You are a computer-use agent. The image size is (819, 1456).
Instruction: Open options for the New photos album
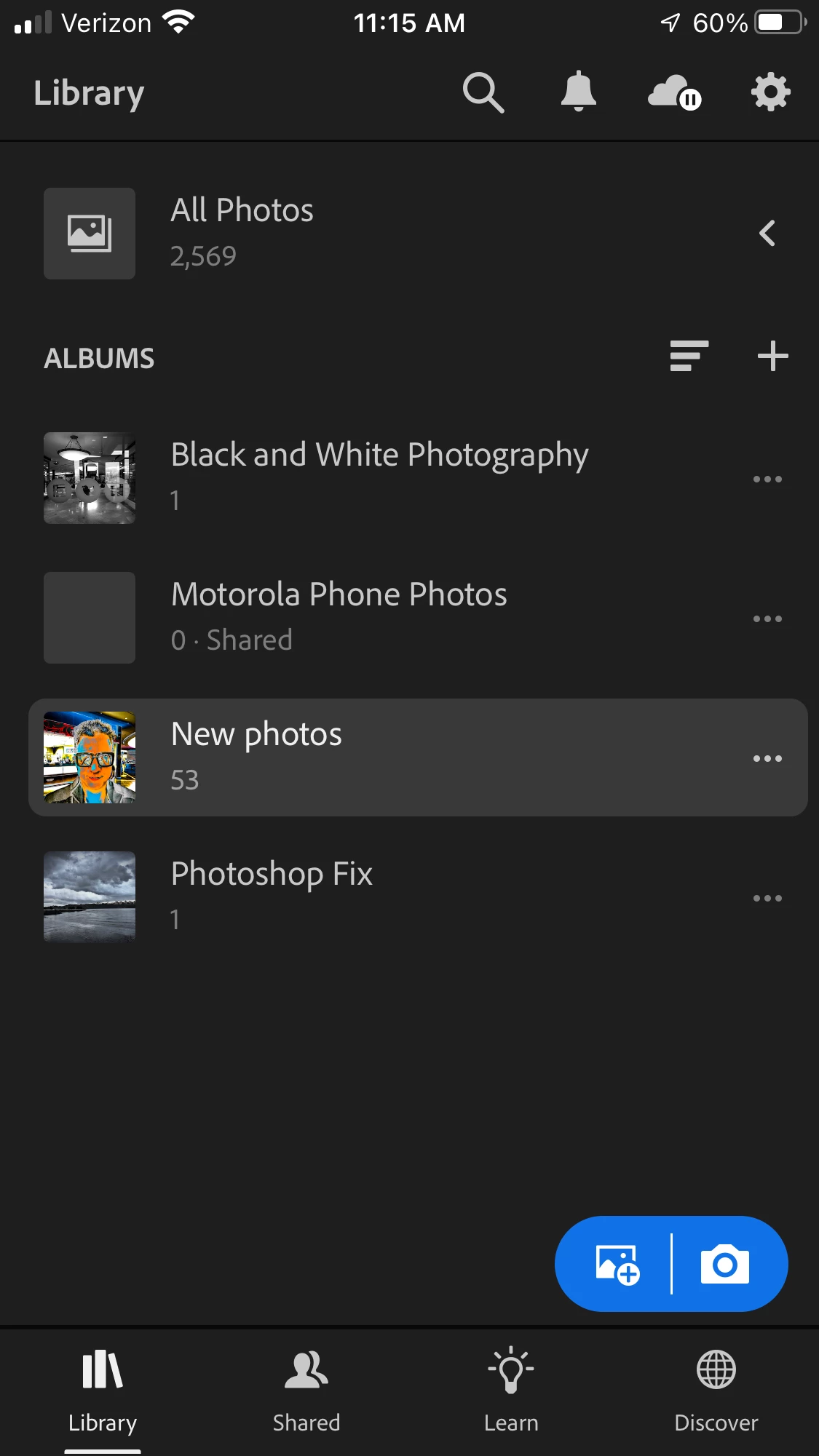767,759
